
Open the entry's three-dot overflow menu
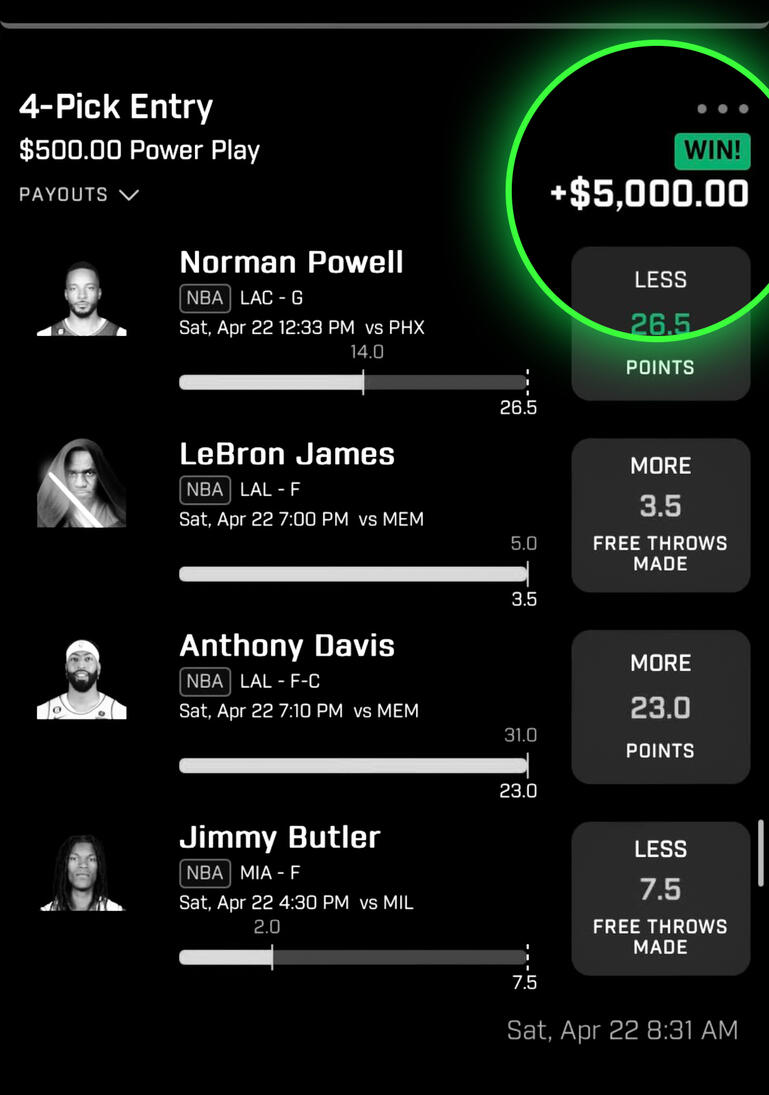[722, 109]
